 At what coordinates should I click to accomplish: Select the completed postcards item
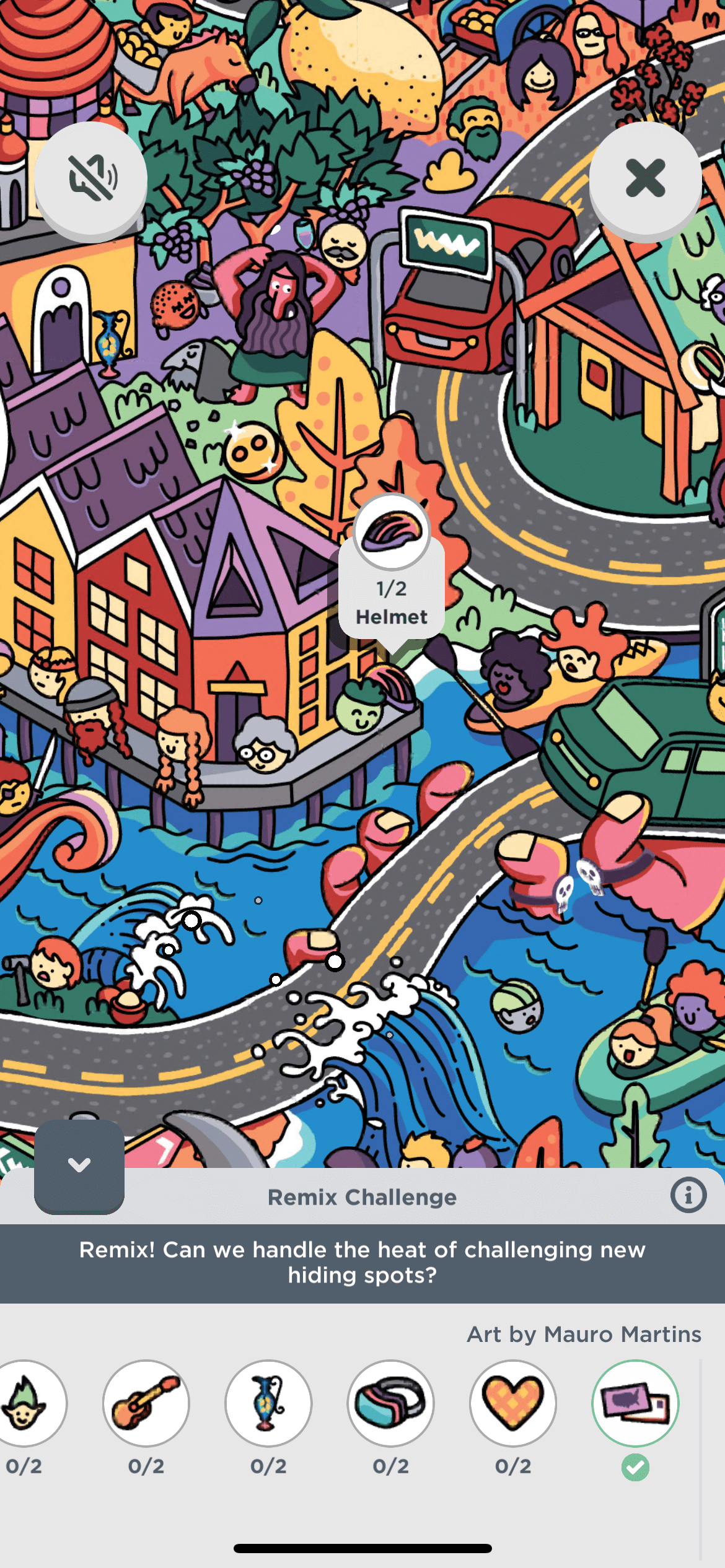[635, 1403]
